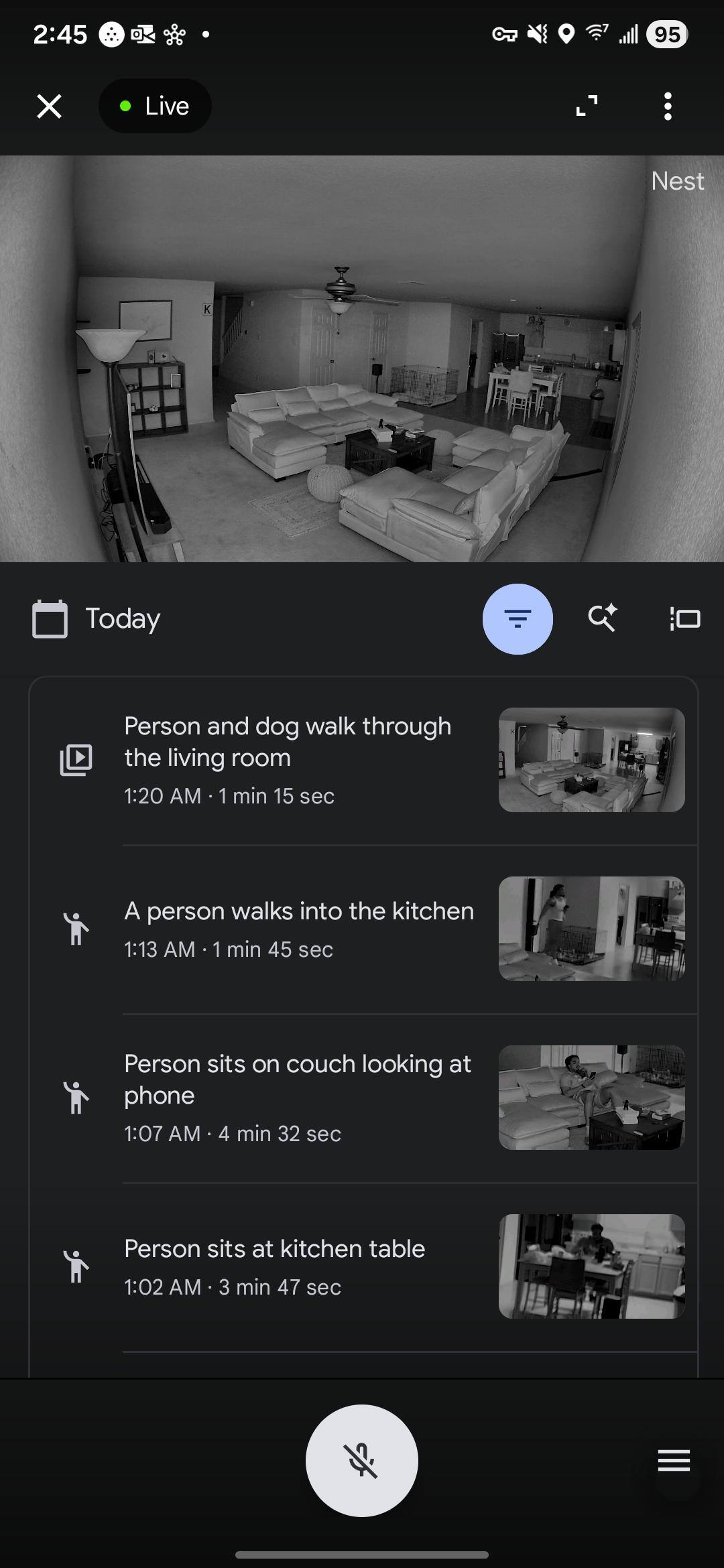
Task: Tap the live camera feed
Action: [362, 358]
